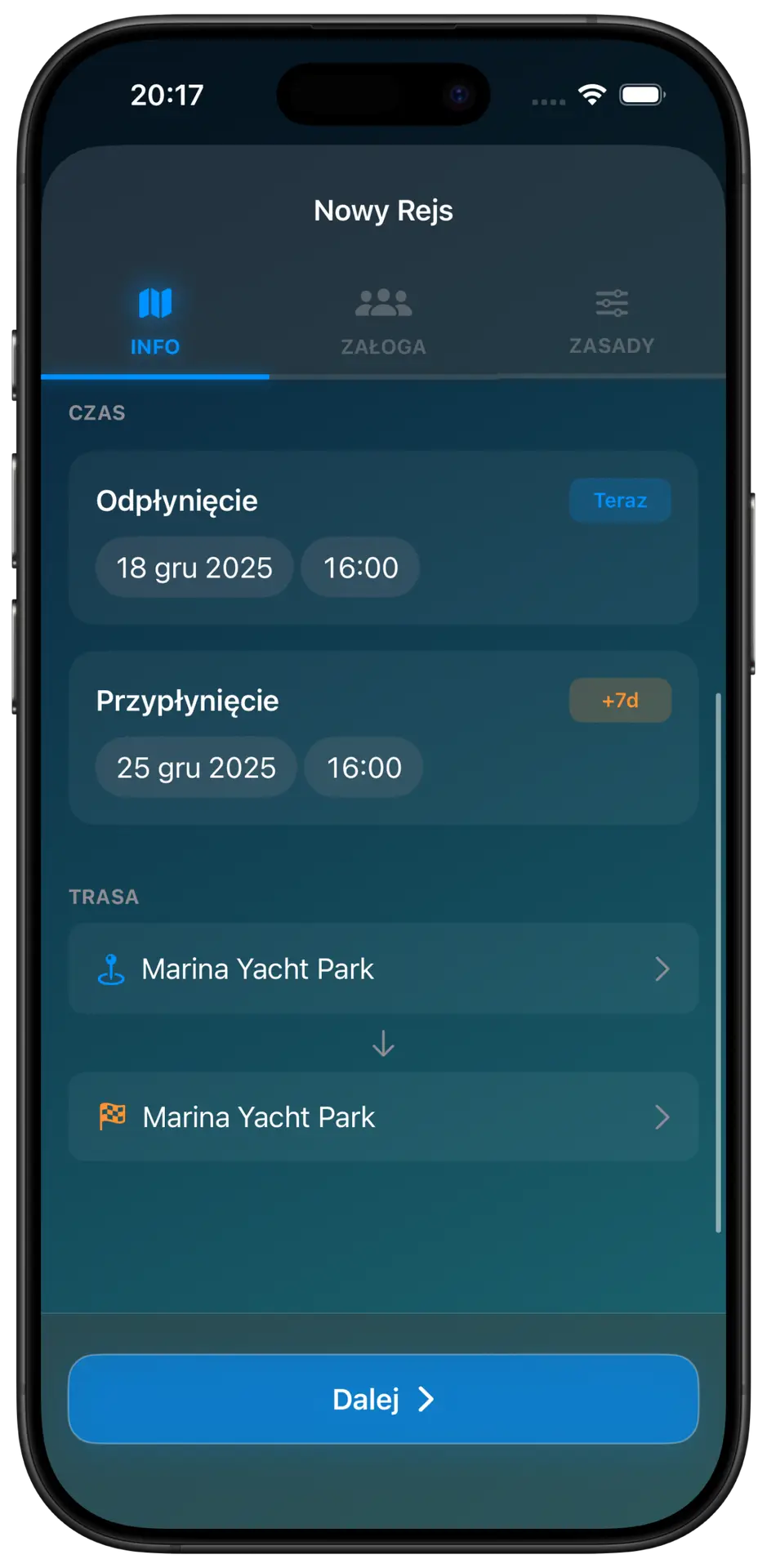This screenshot has height=1568, width=767.
Task: Switch to the Zasady tab
Action: [x=611, y=322]
